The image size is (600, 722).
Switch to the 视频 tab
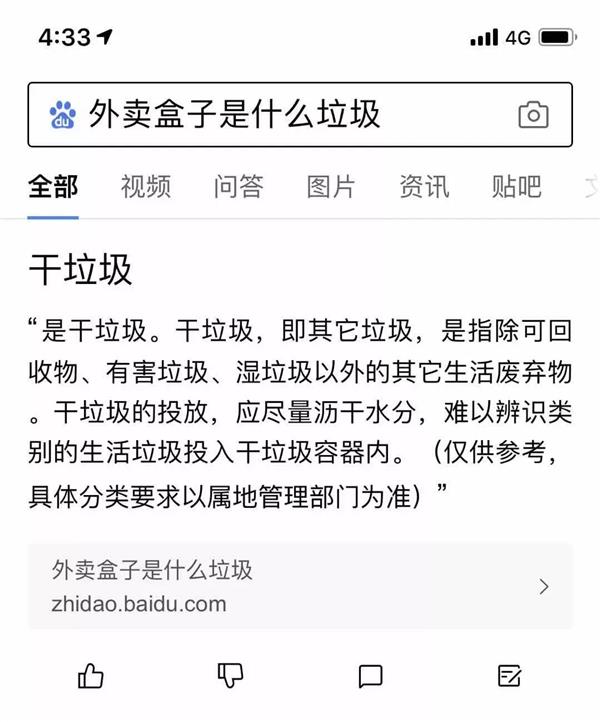146,186
